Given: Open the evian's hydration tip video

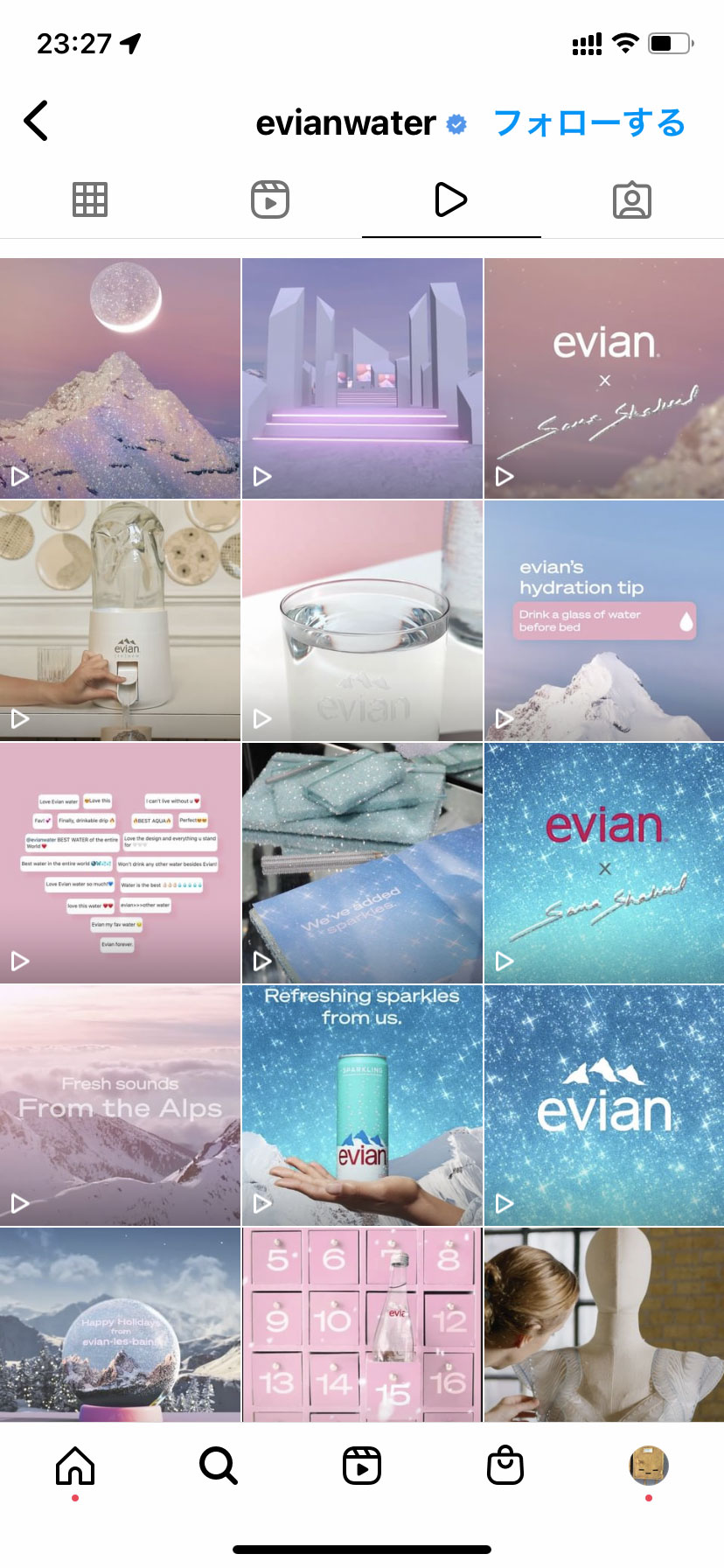Looking at the screenshot, I should pyautogui.click(x=604, y=620).
